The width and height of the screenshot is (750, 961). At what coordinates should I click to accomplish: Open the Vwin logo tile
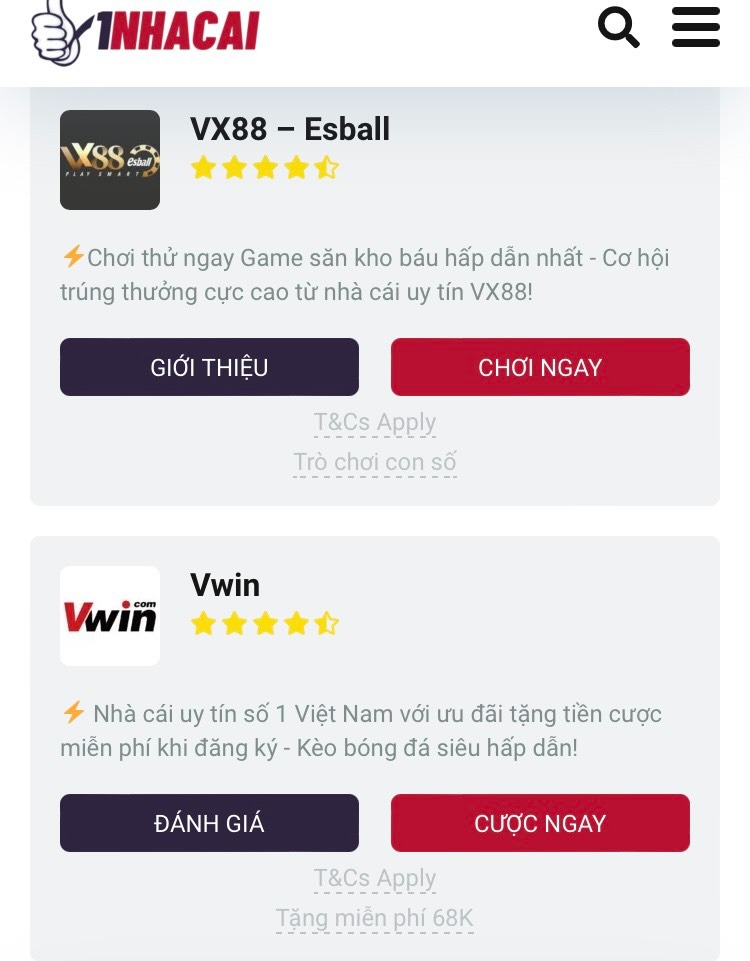[110, 616]
